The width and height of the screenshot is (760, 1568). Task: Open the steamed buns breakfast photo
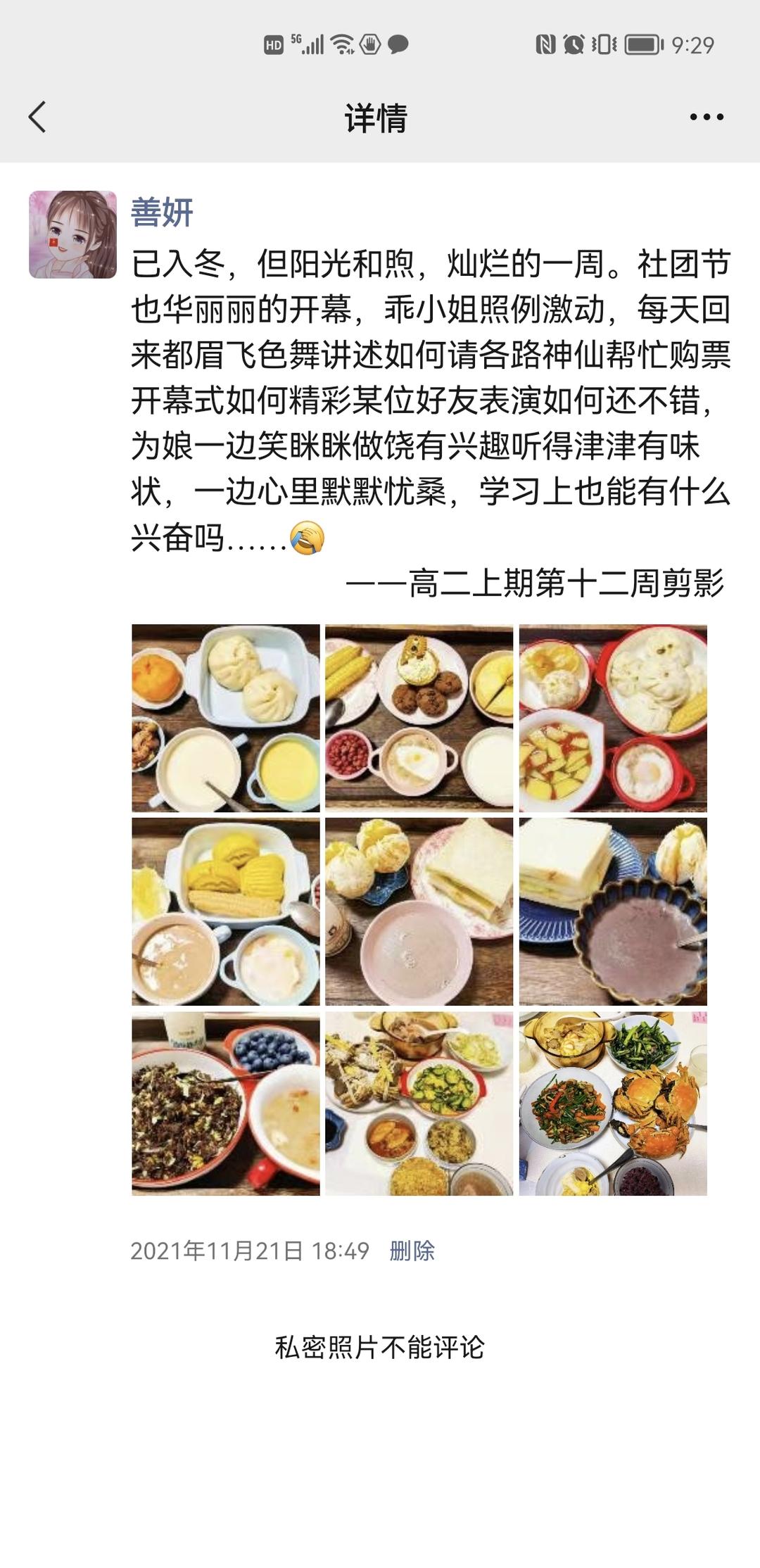pos(225,716)
